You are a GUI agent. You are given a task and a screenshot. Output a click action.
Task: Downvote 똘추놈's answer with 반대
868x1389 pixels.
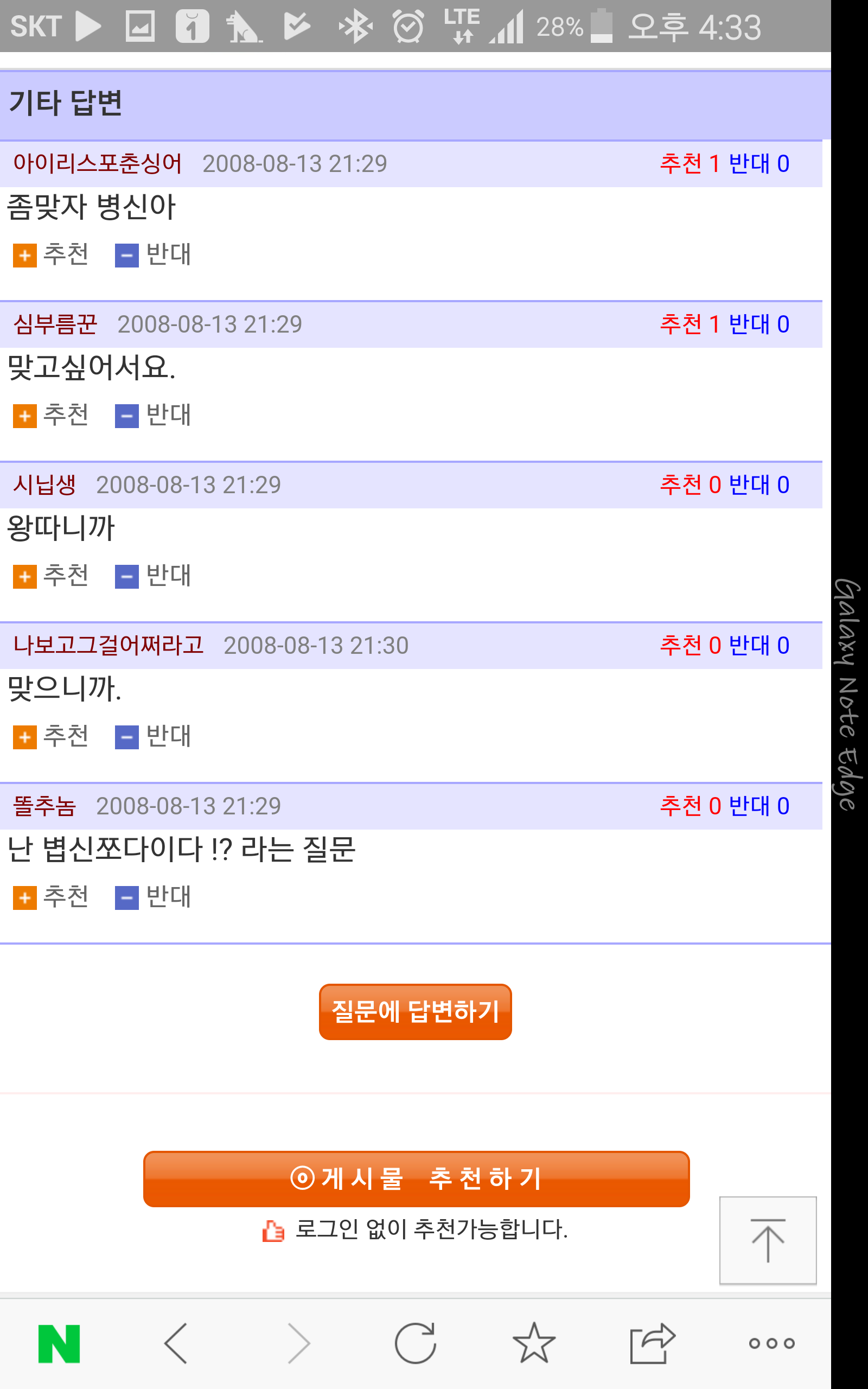[154, 897]
